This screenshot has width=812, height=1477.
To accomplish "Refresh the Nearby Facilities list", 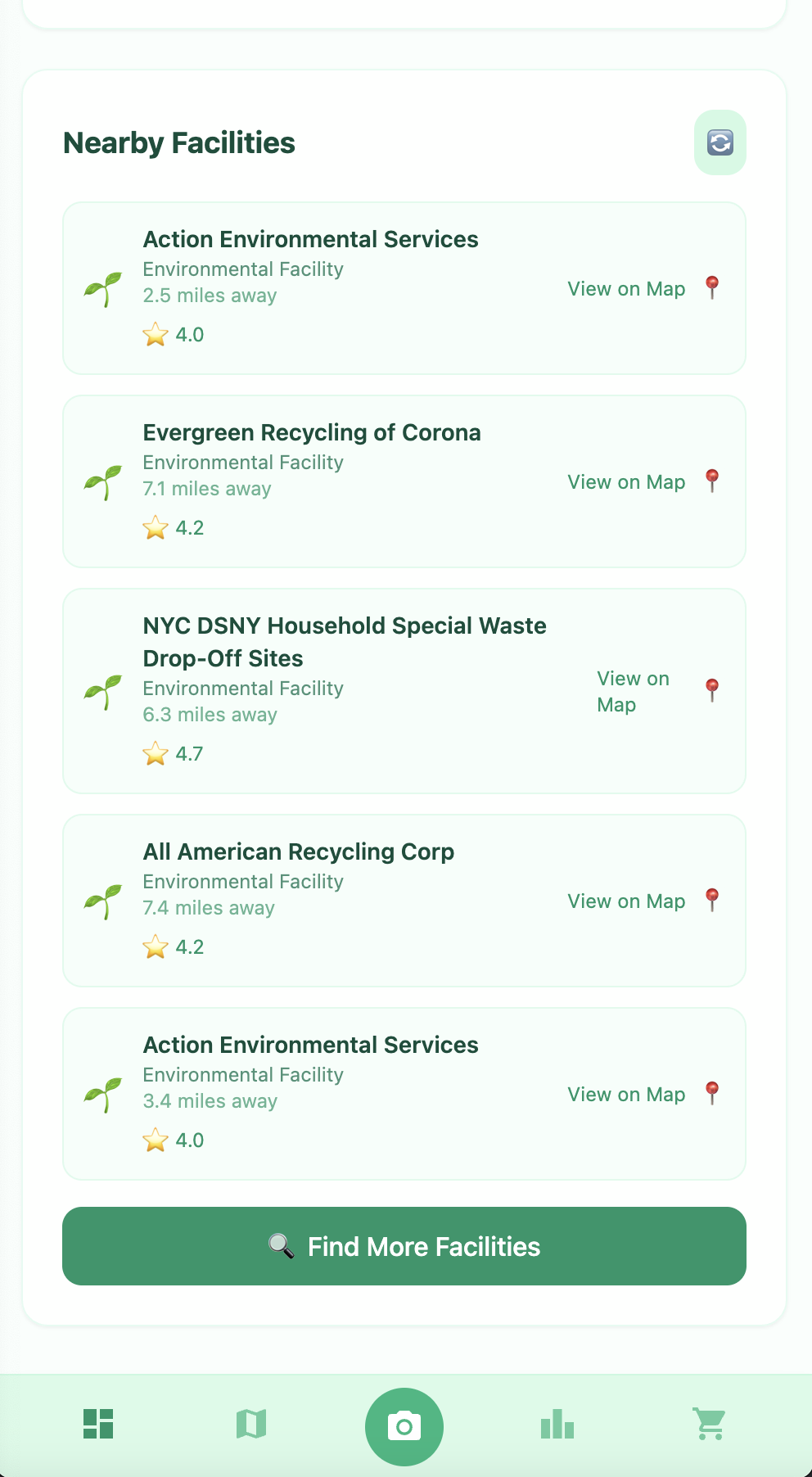I will (720, 142).
